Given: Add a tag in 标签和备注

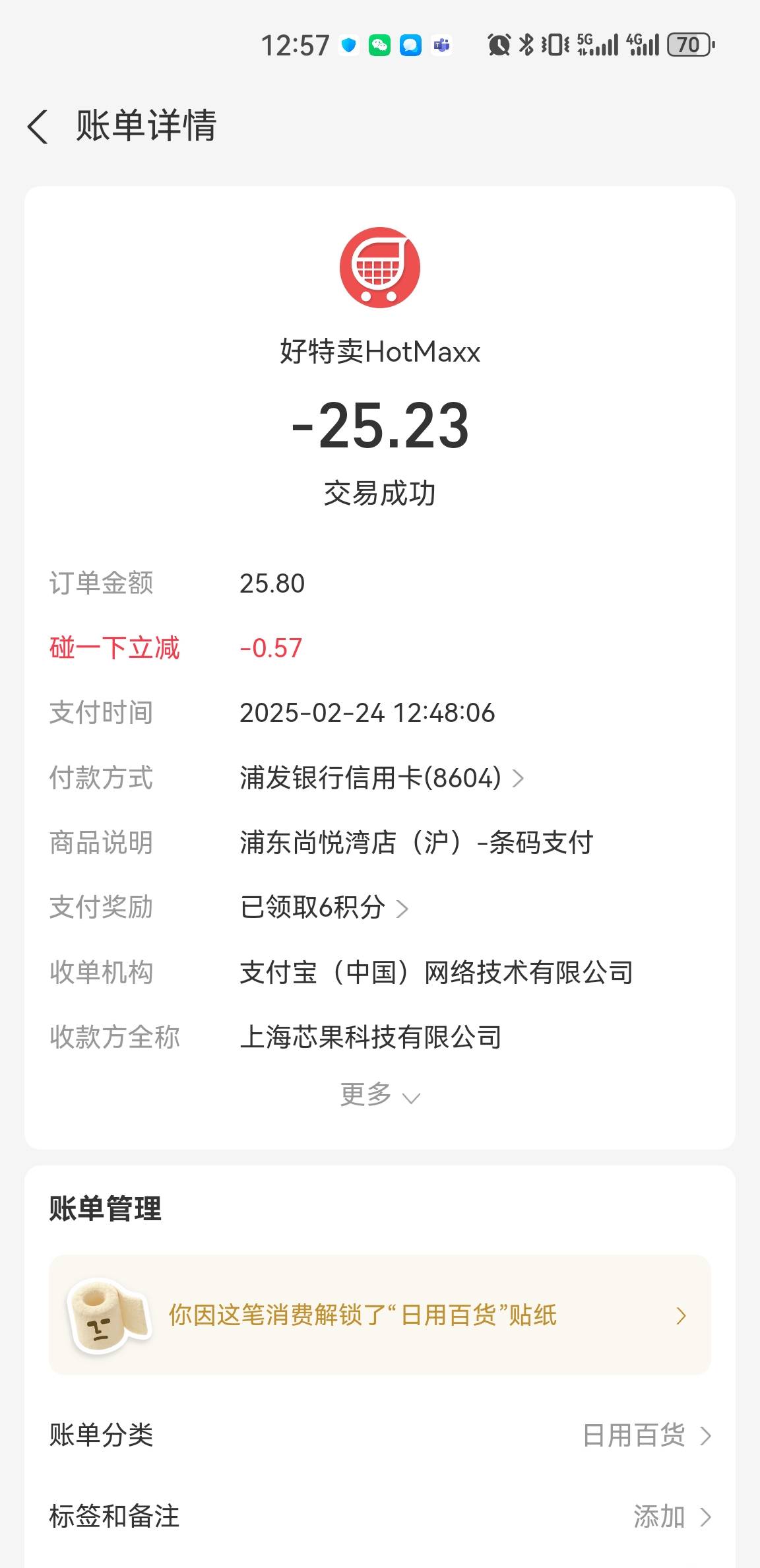Looking at the screenshot, I should 380,1517.
